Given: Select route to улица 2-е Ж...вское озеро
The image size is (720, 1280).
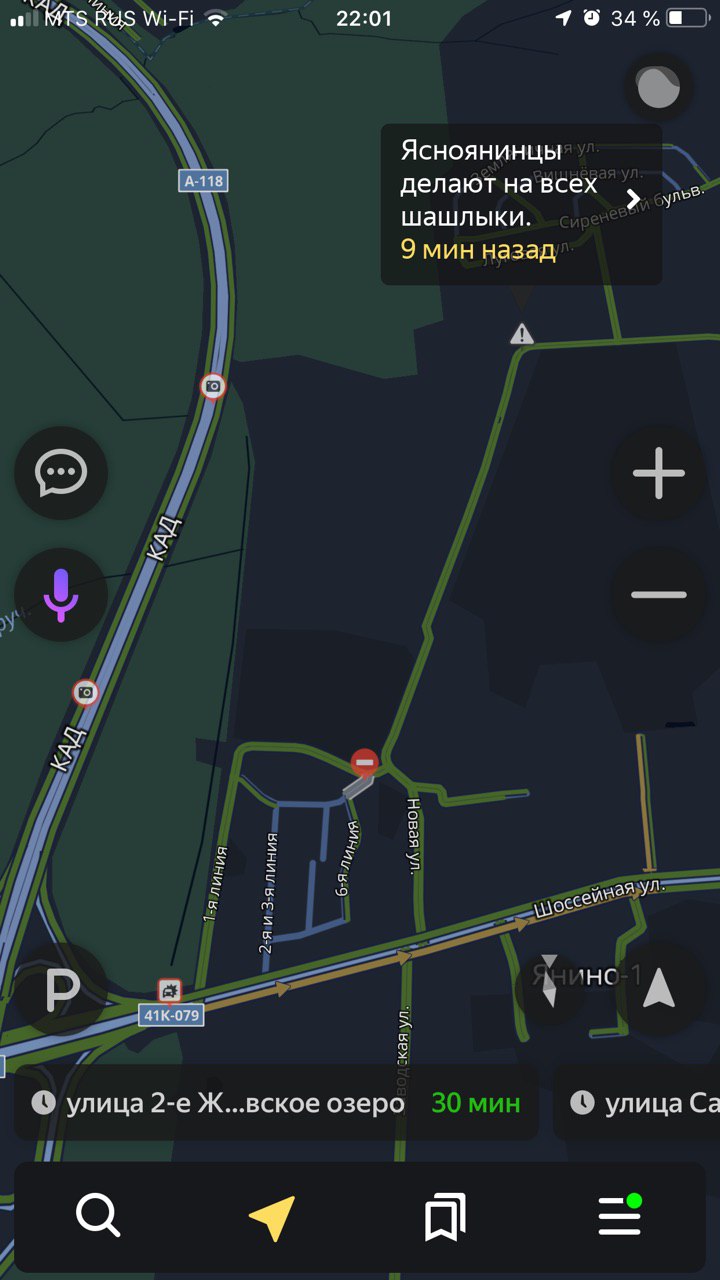Looking at the screenshot, I should (x=277, y=1103).
